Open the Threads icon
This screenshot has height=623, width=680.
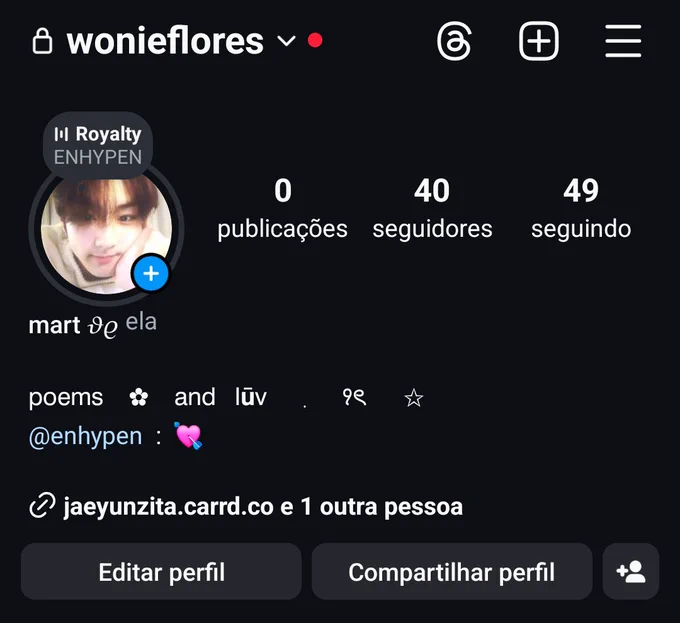454,41
